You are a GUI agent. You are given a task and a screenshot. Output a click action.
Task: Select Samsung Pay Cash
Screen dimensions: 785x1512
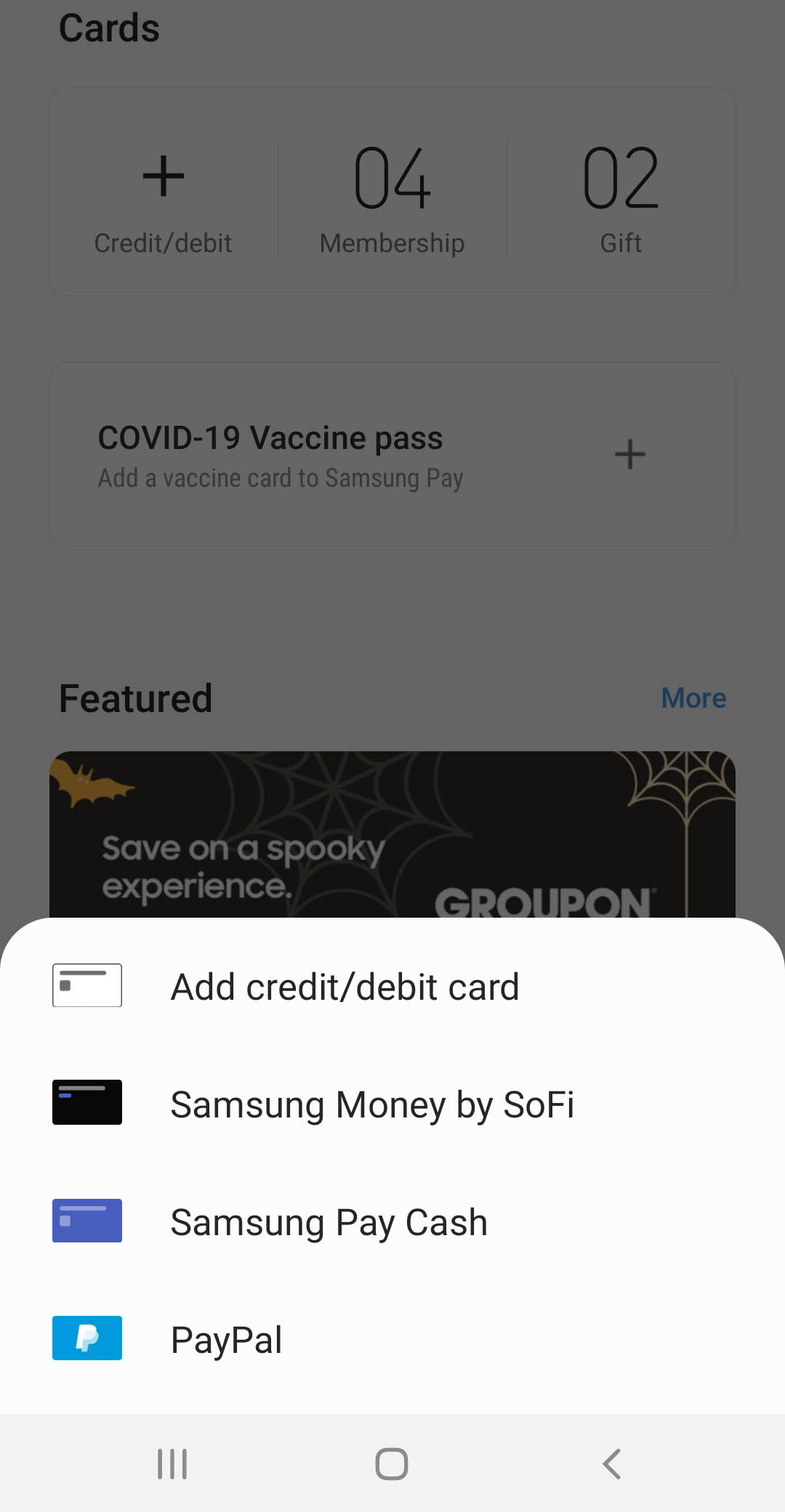tap(329, 1222)
